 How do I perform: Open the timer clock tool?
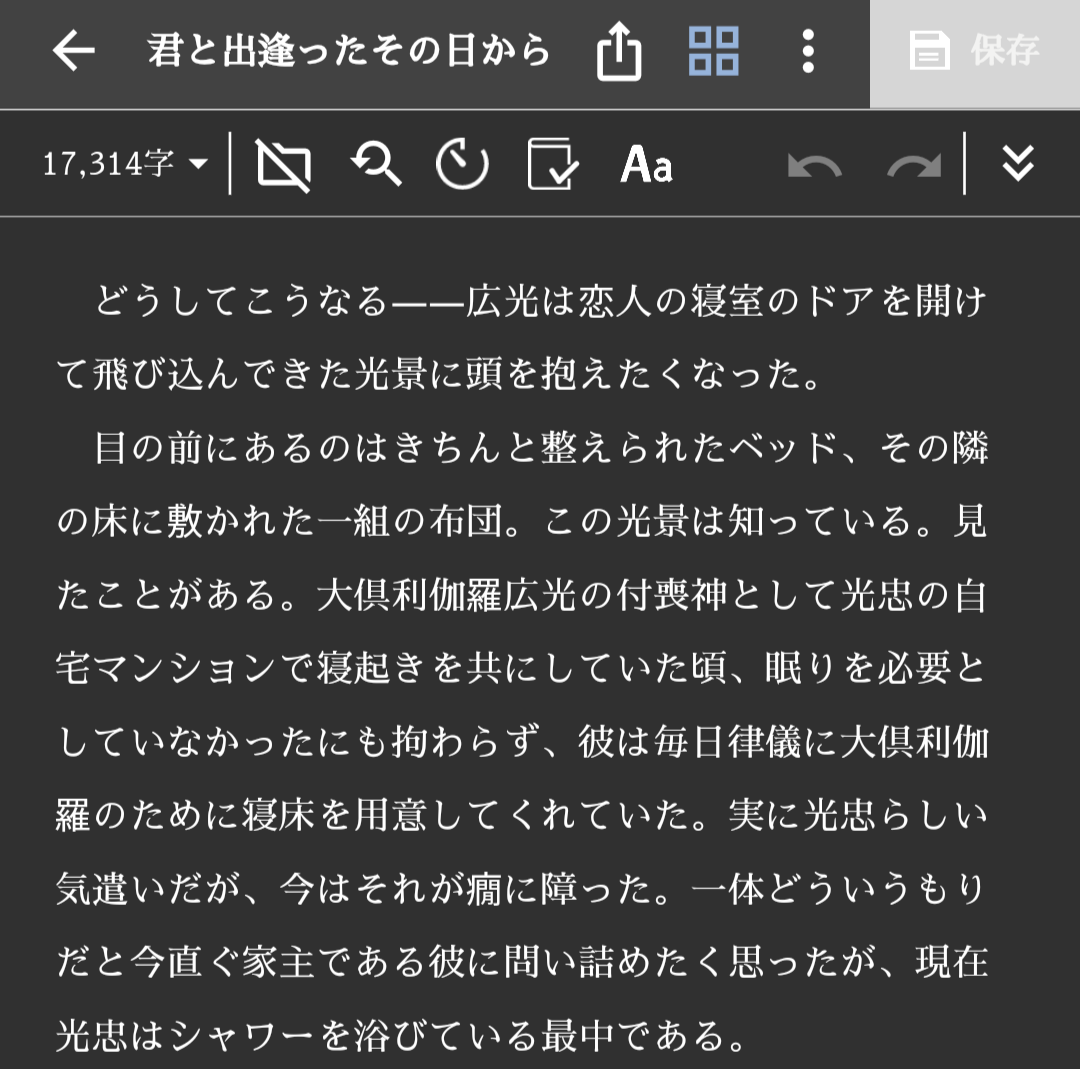coord(462,164)
